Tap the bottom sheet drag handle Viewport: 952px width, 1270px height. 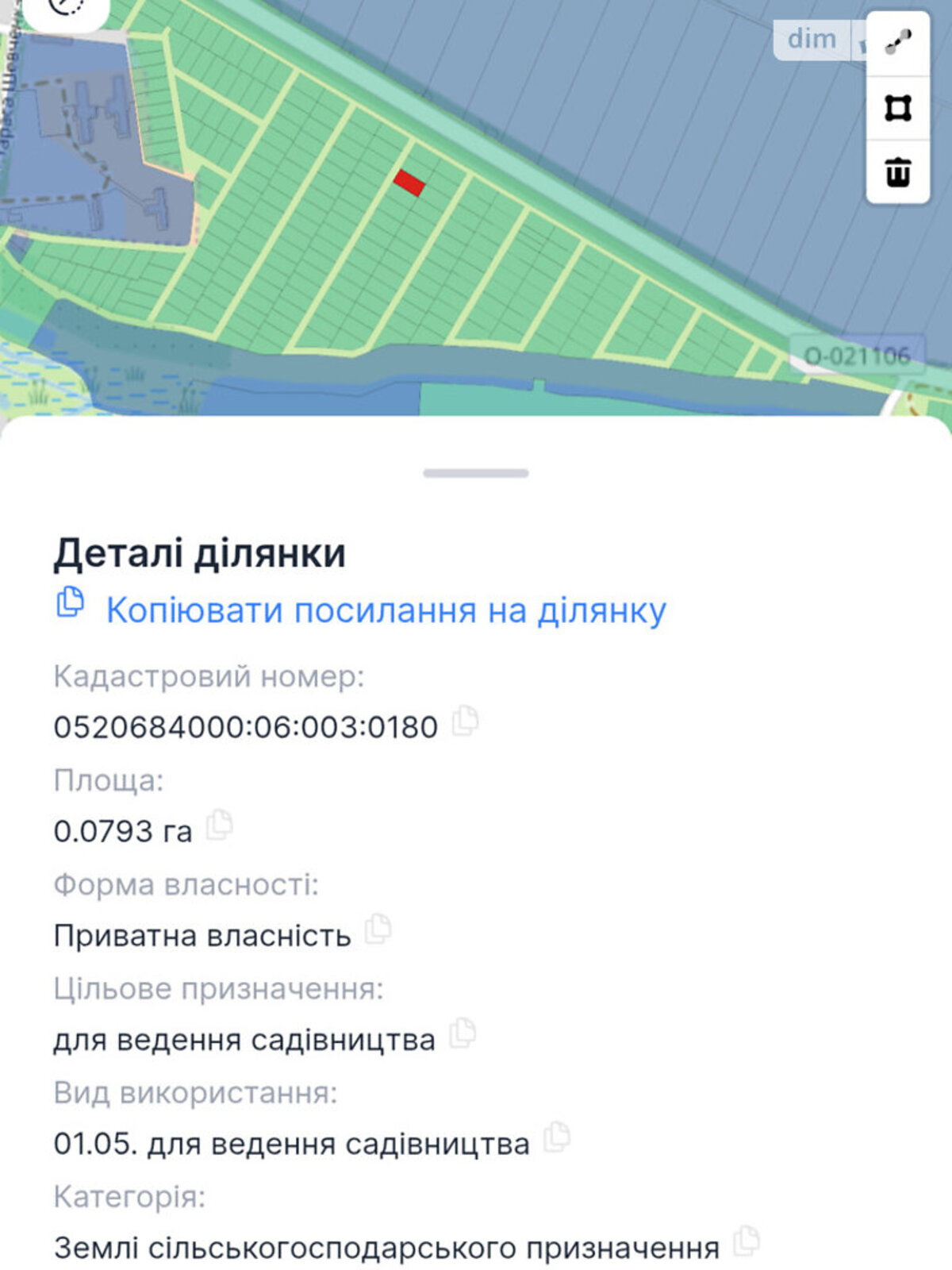point(476,473)
